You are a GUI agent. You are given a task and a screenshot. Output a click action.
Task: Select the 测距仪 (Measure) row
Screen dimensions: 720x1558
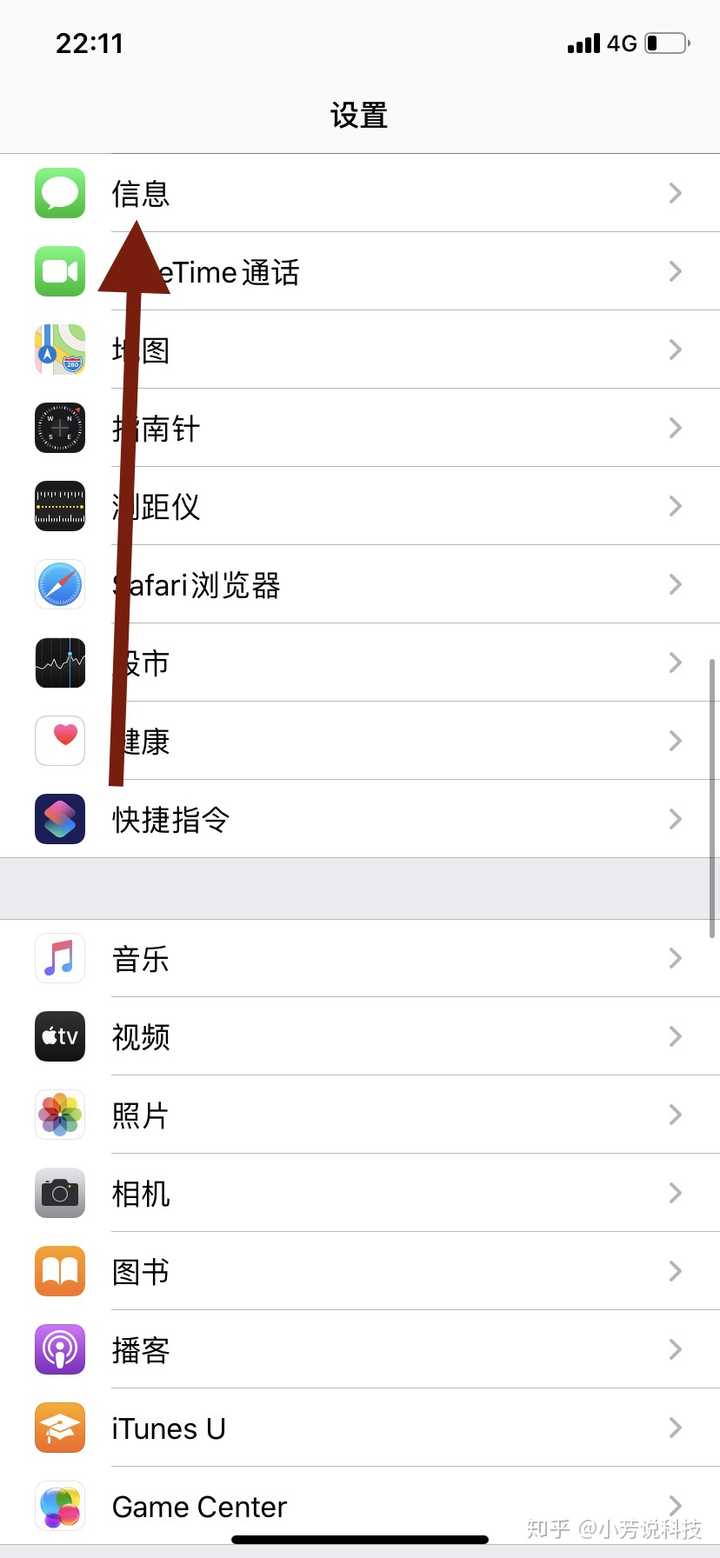tap(360, 506)
